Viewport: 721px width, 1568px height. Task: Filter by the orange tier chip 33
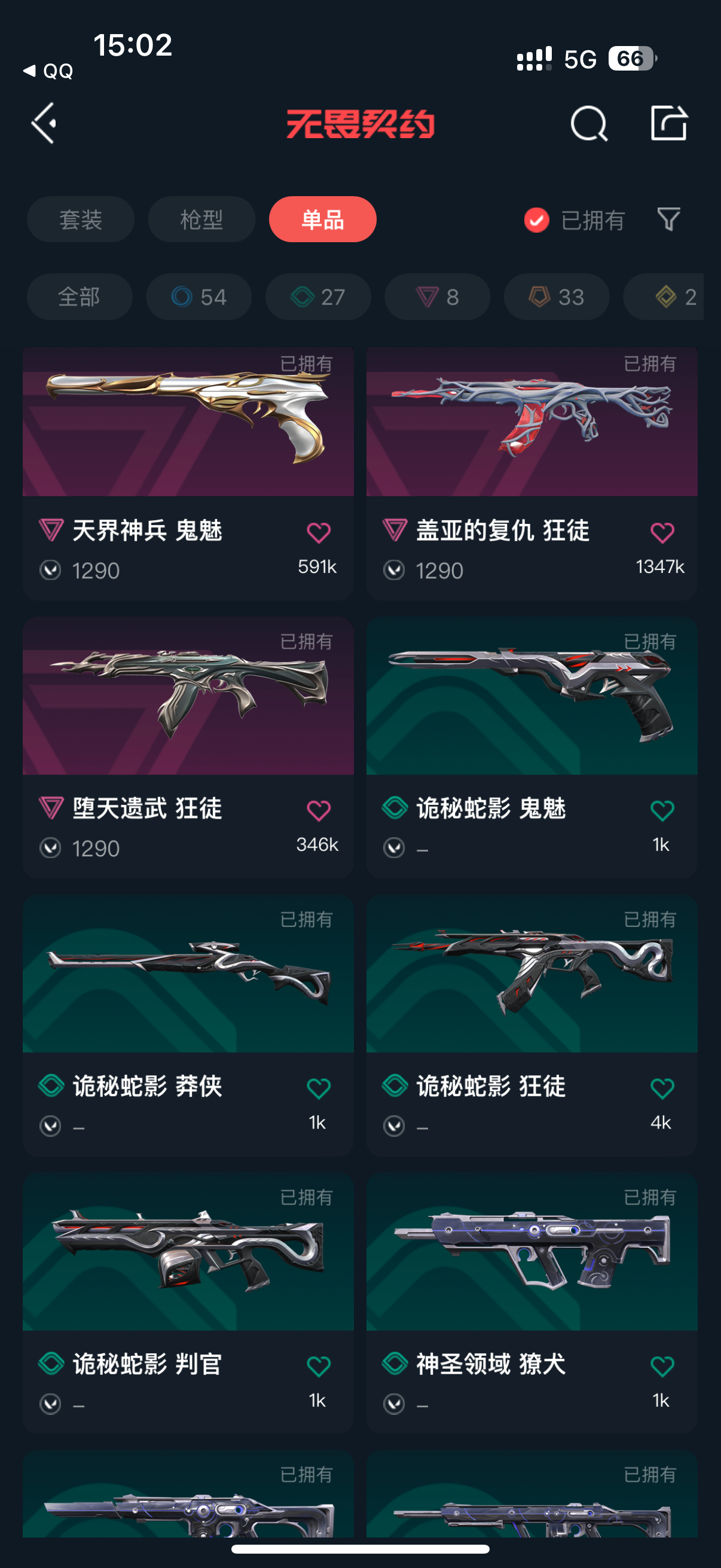(557, 297)
